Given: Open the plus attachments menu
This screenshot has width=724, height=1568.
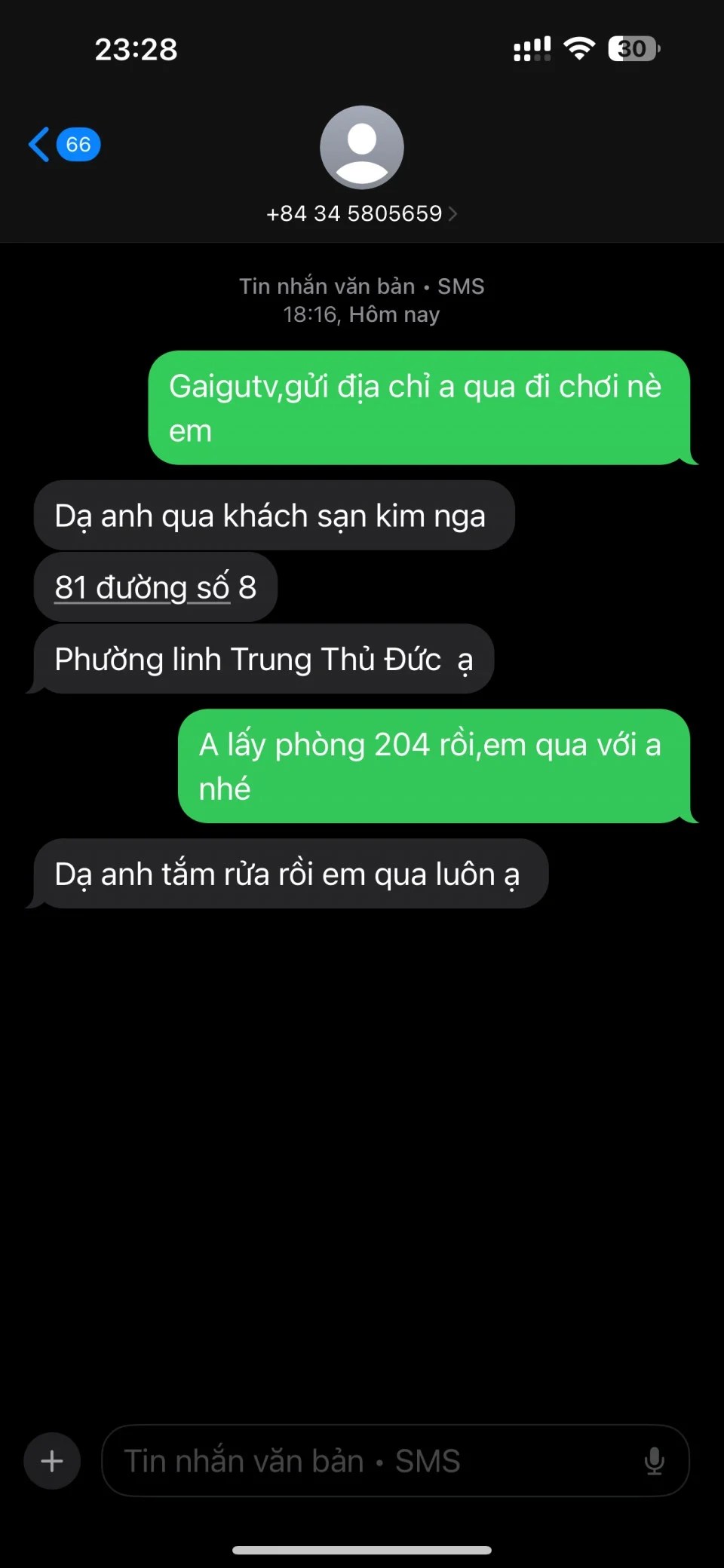Looking at the screenshot, I should coord(52,1461).
